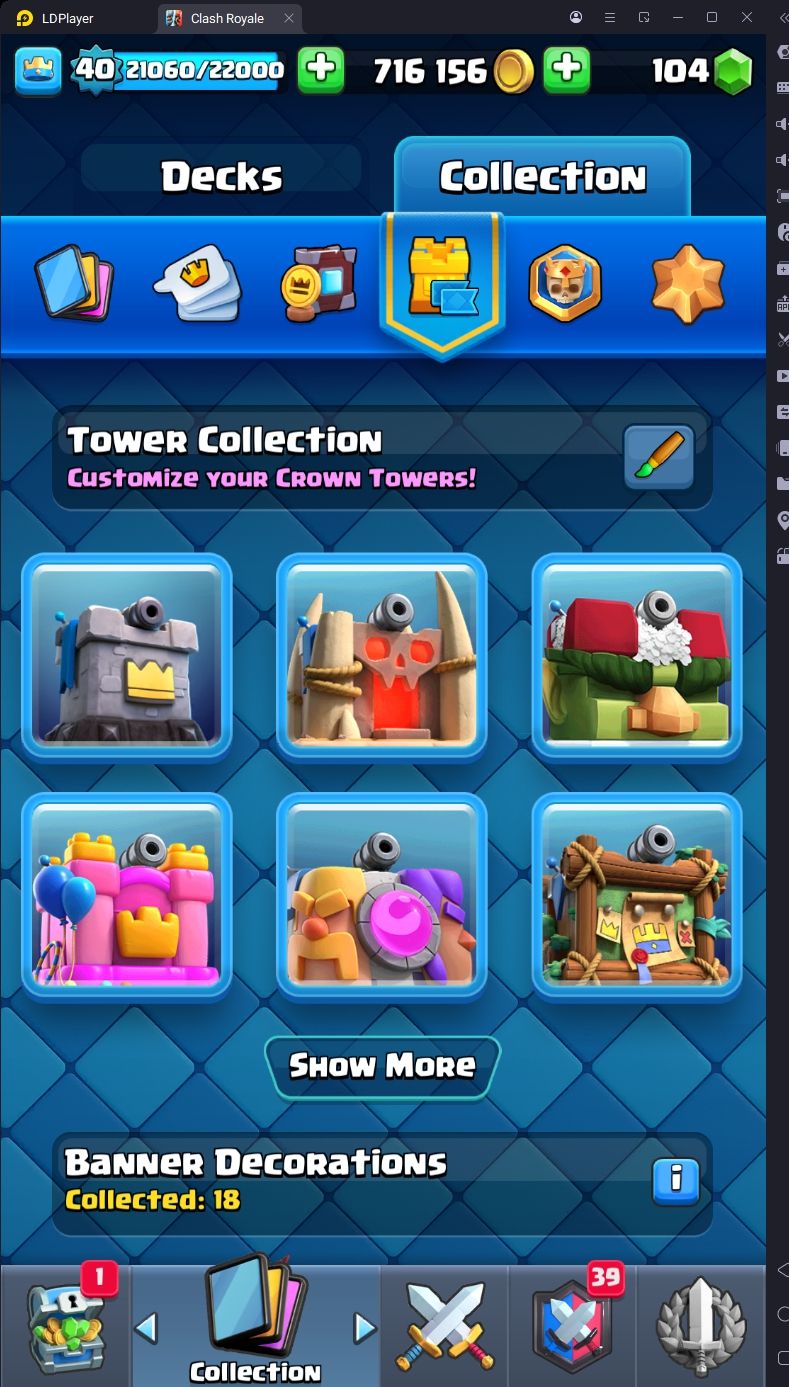
Task: Open the cards collection icon tab
Action: click(74, 284)
